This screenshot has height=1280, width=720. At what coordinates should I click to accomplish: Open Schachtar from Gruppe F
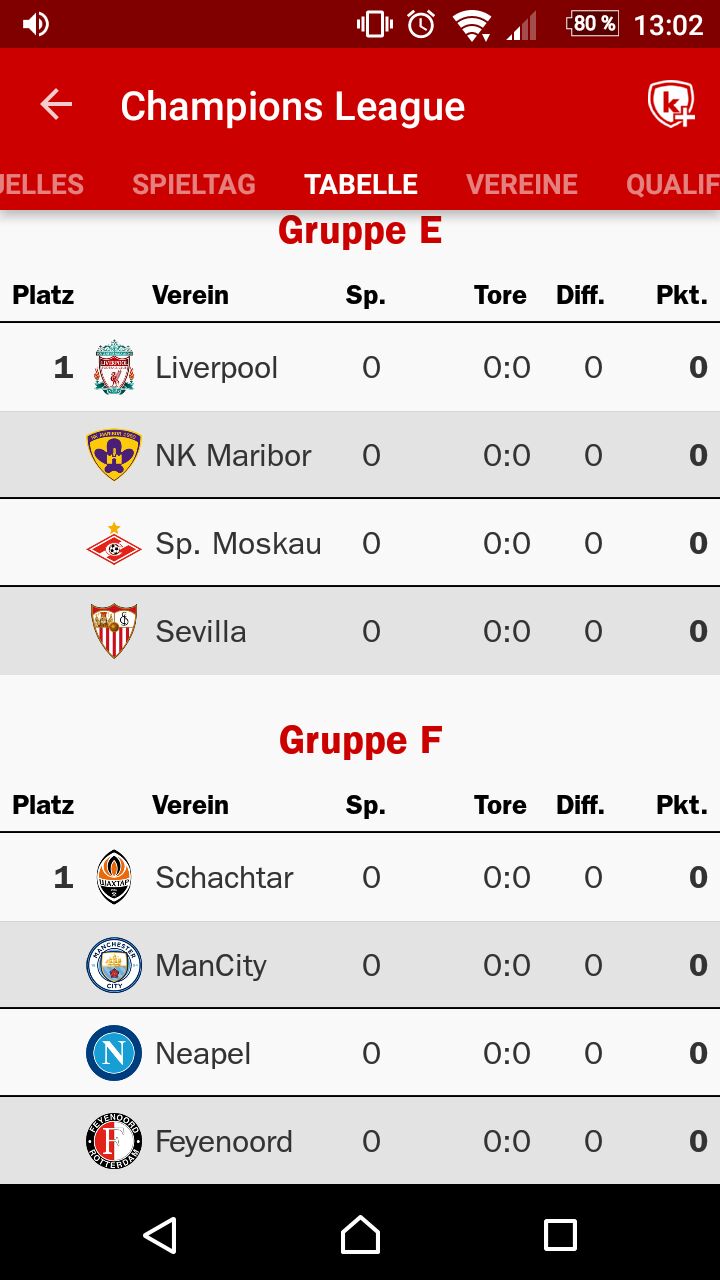pos(224,878)
